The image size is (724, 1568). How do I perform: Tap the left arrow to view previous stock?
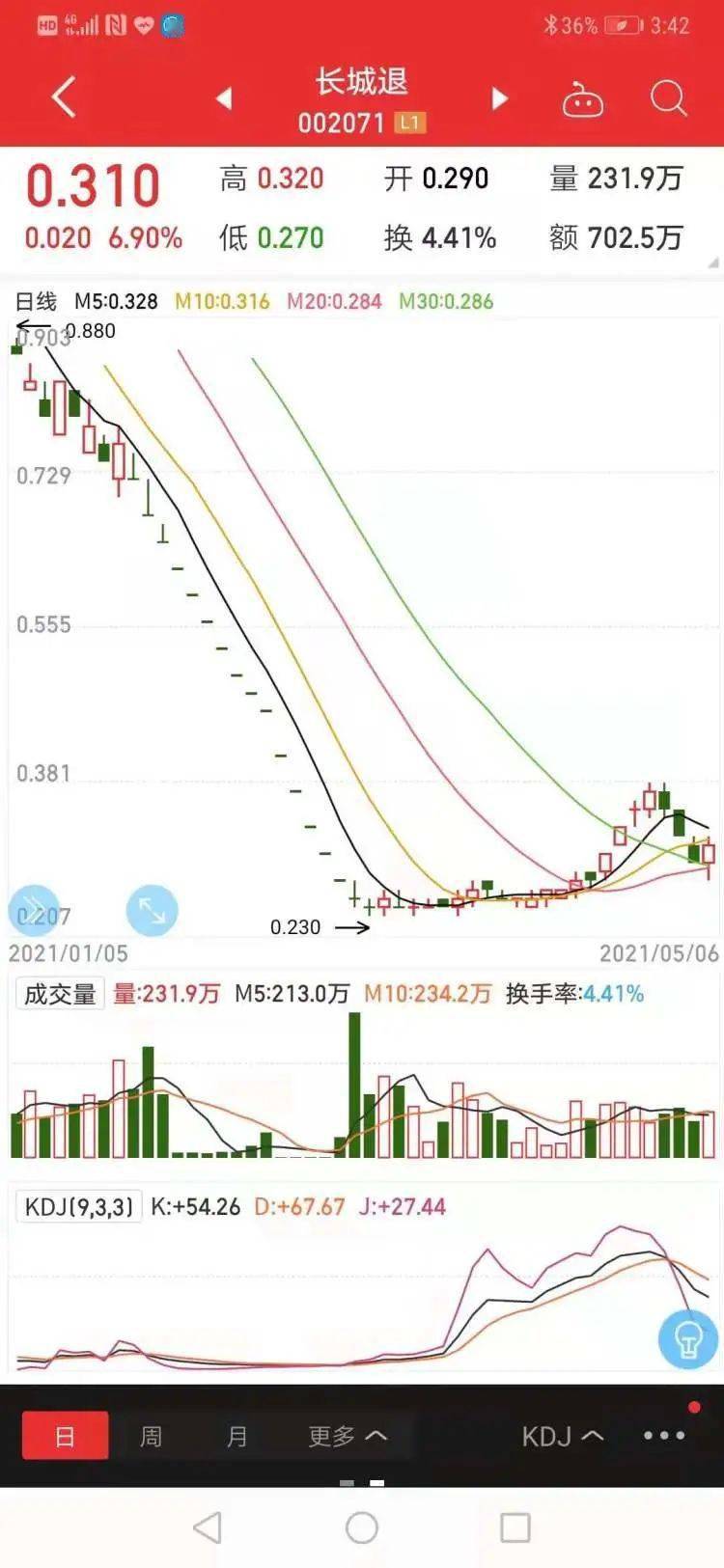[x=224, y=98]
